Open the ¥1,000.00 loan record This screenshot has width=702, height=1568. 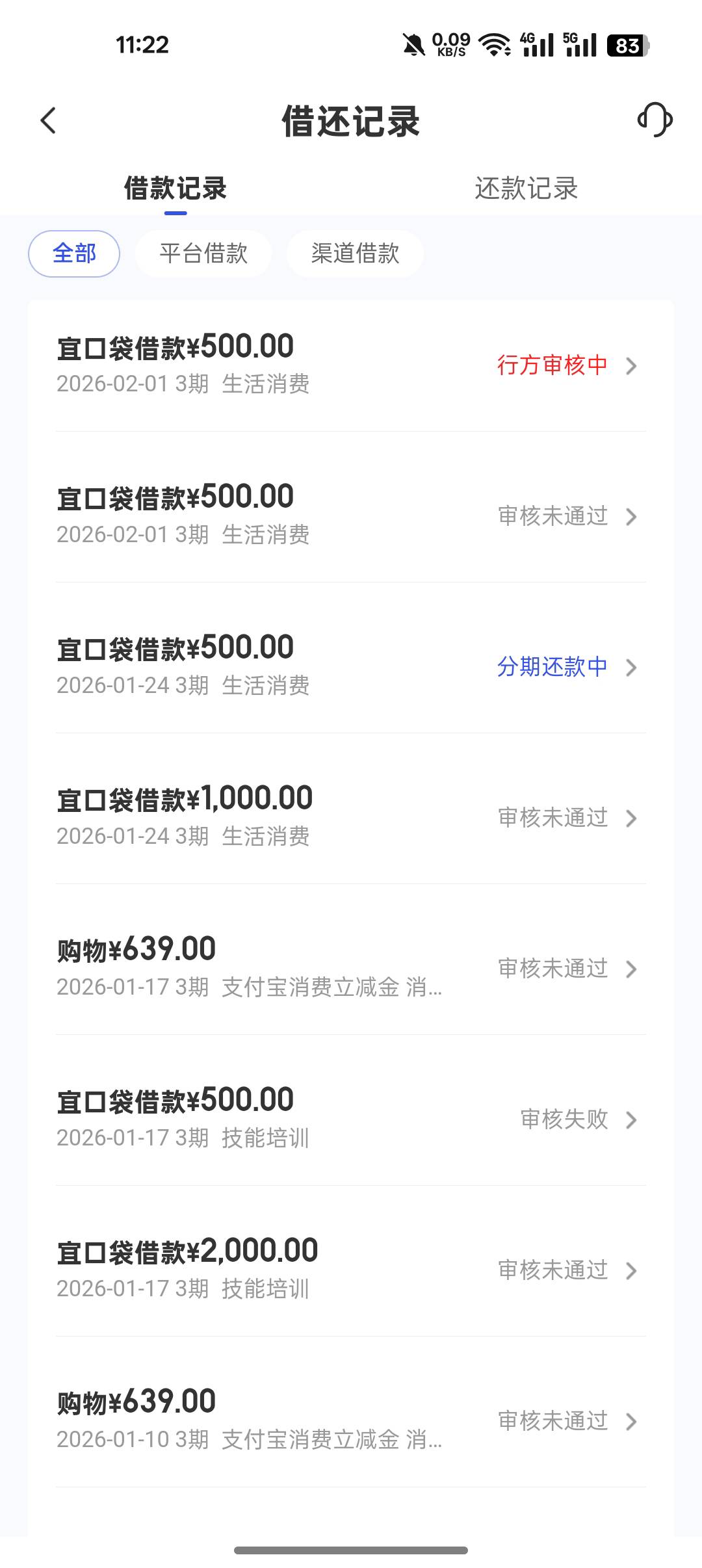pos(351,817)
